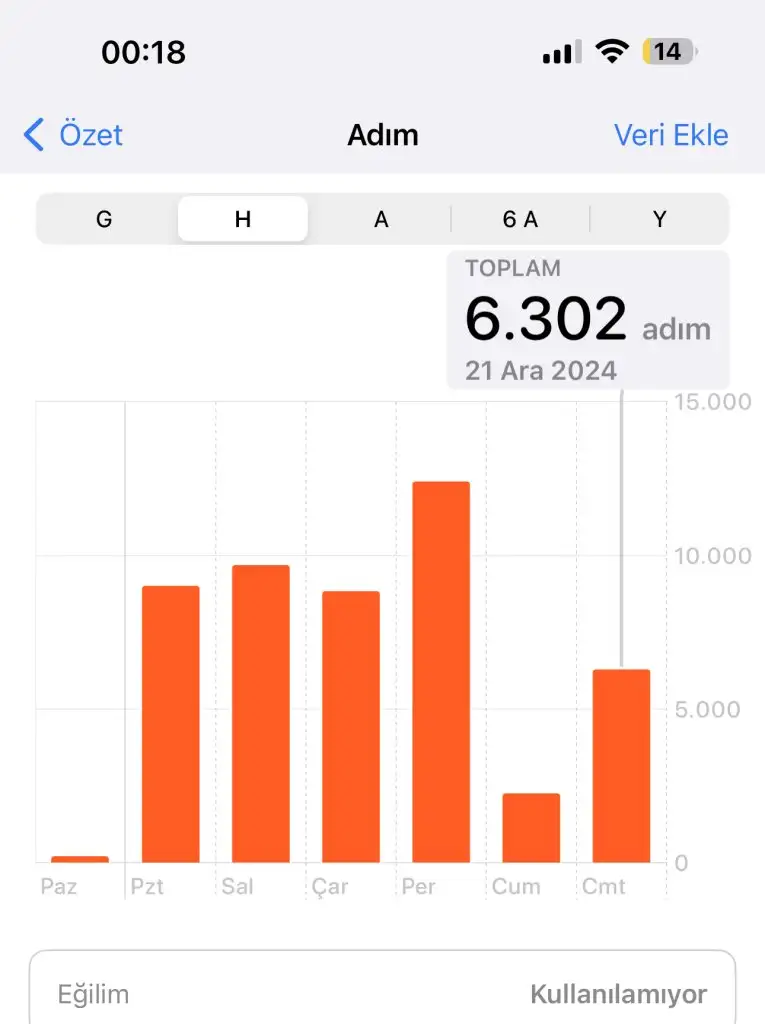The width and height of the screenshot is (765, 1024).
Task: Switch to the G daily view
Action: click(x=104, y=219)
